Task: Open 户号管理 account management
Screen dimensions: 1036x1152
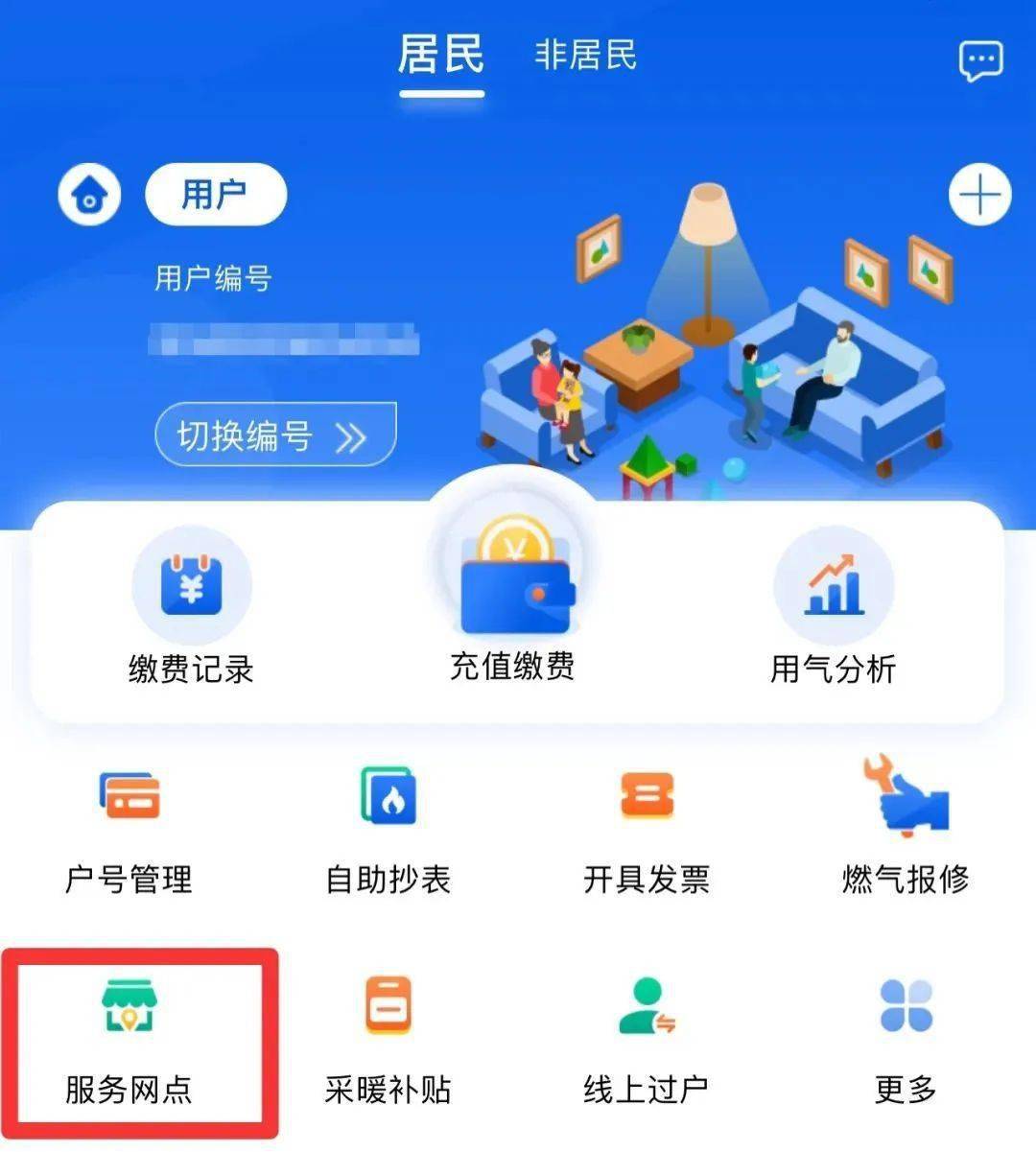Action: [x=129, y=831]
